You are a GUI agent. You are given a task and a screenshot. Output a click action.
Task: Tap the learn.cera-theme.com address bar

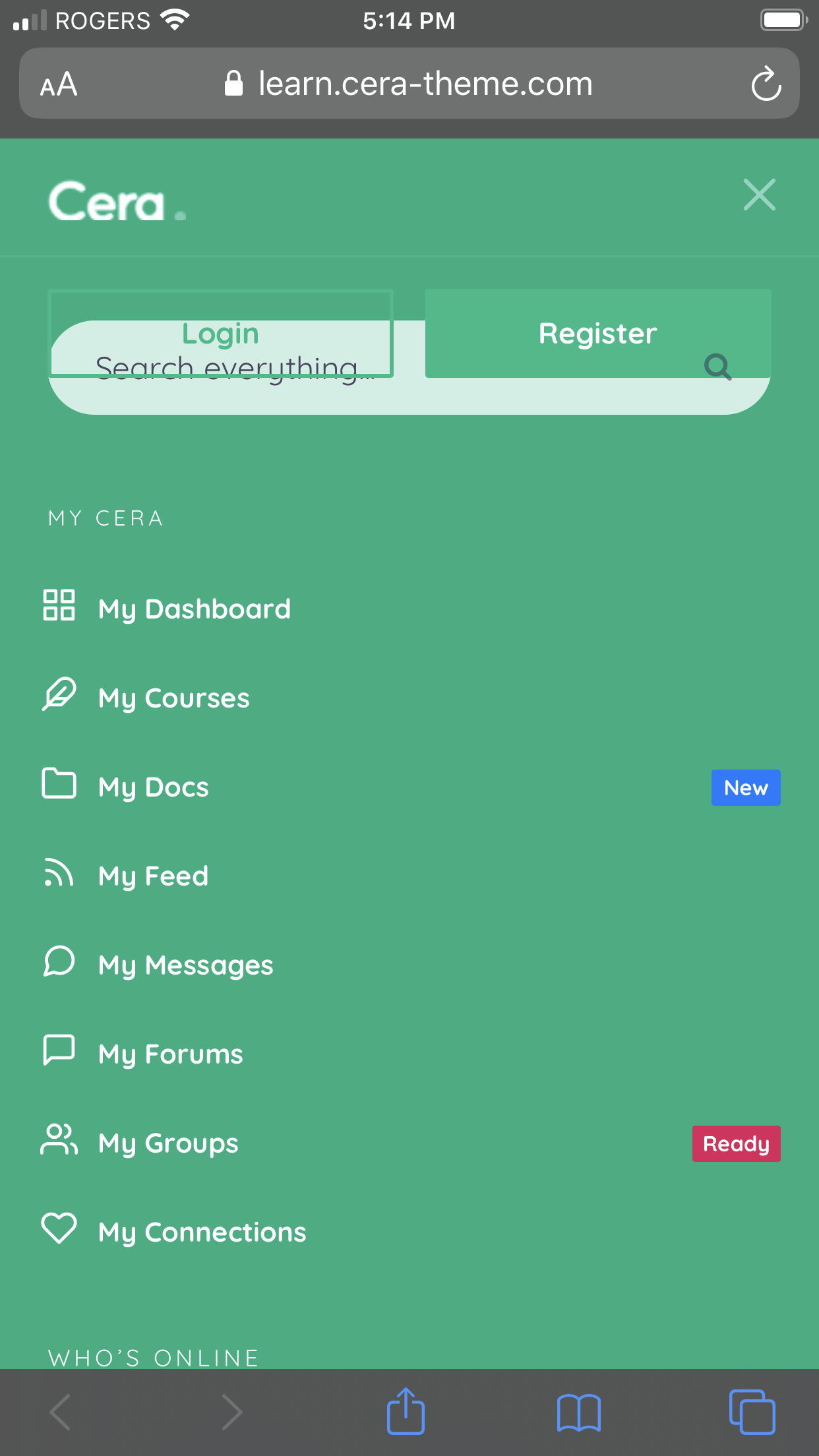(409, 83)
